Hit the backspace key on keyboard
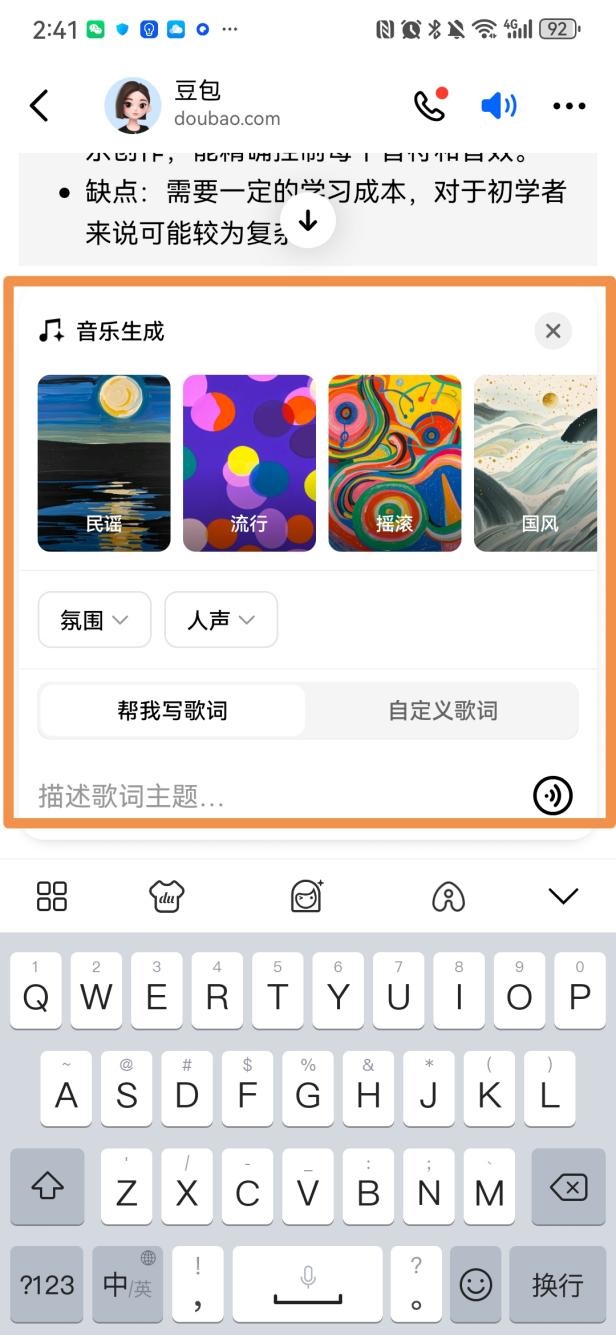 tap(568, 1187)
